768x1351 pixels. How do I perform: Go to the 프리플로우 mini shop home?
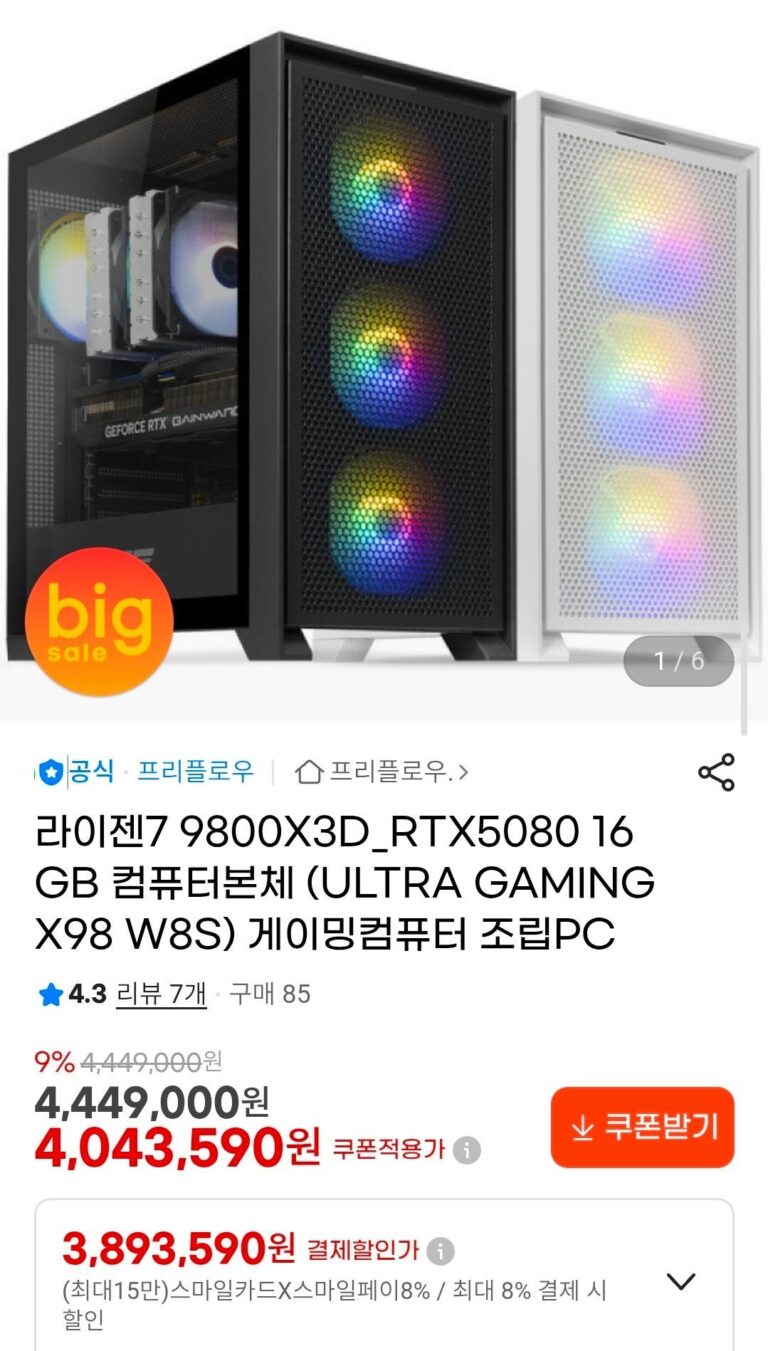point(382,772)
